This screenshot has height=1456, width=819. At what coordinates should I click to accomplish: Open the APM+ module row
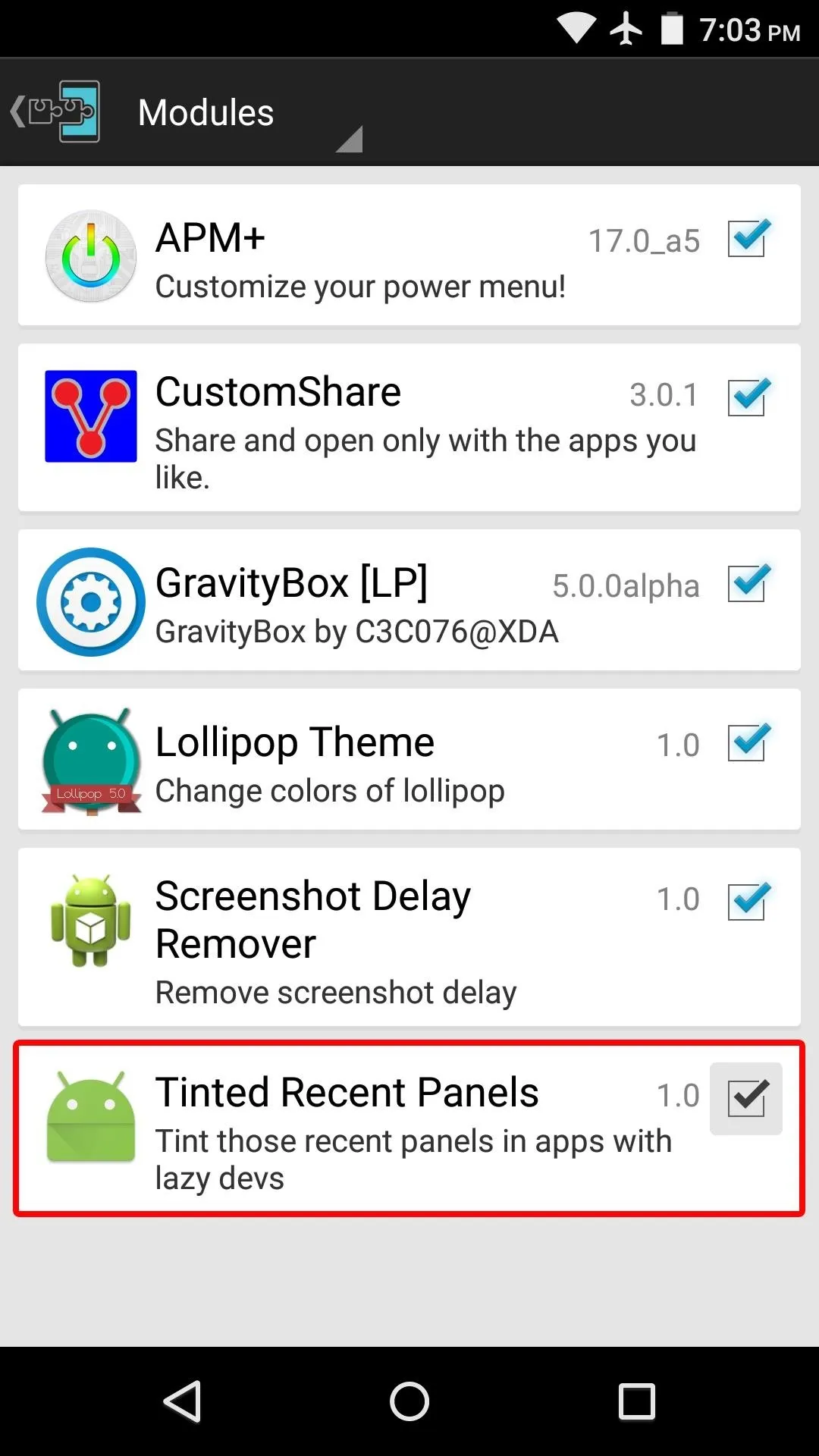tap(409, 256)
